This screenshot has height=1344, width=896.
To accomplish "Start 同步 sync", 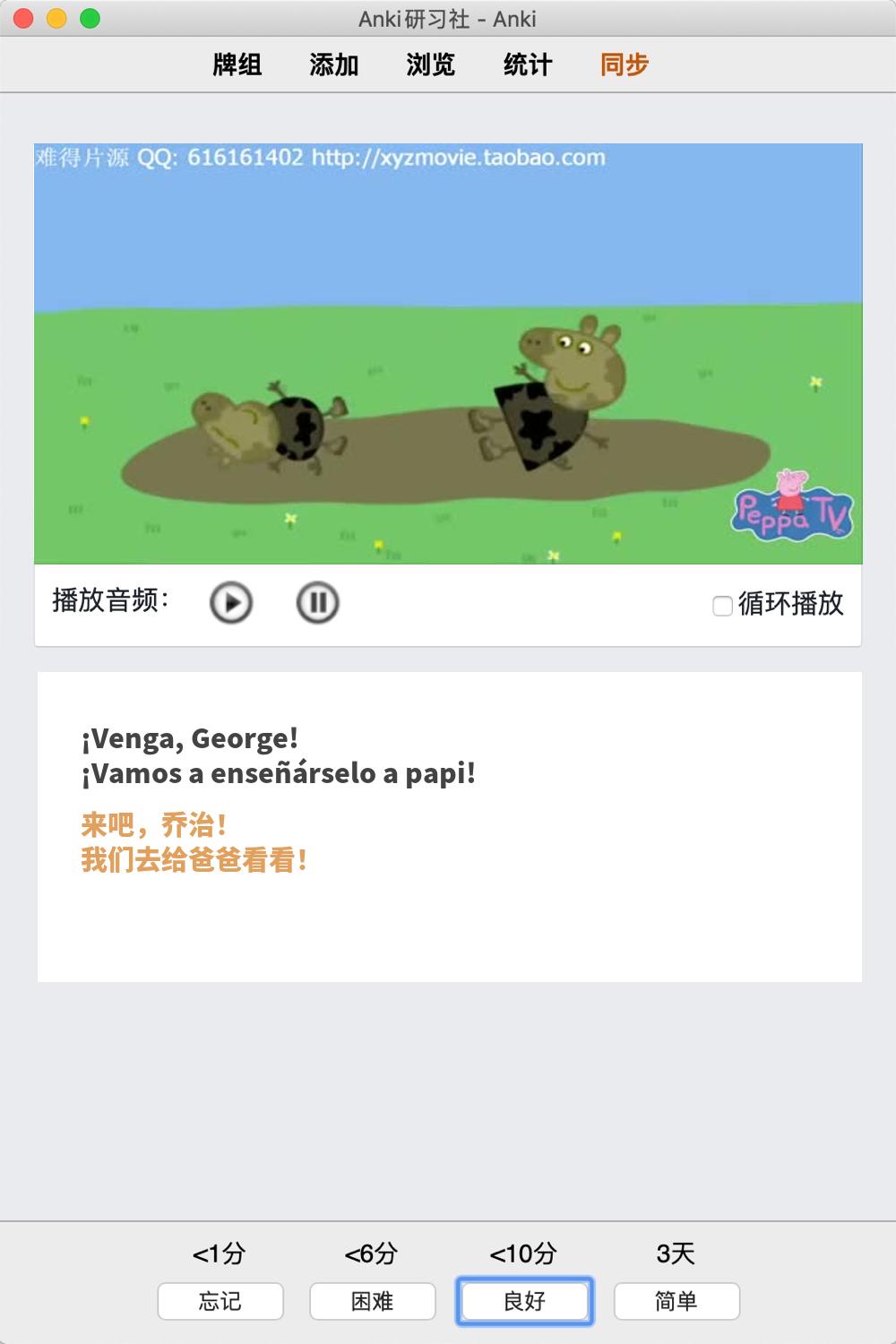I will [x=625, y=65].
